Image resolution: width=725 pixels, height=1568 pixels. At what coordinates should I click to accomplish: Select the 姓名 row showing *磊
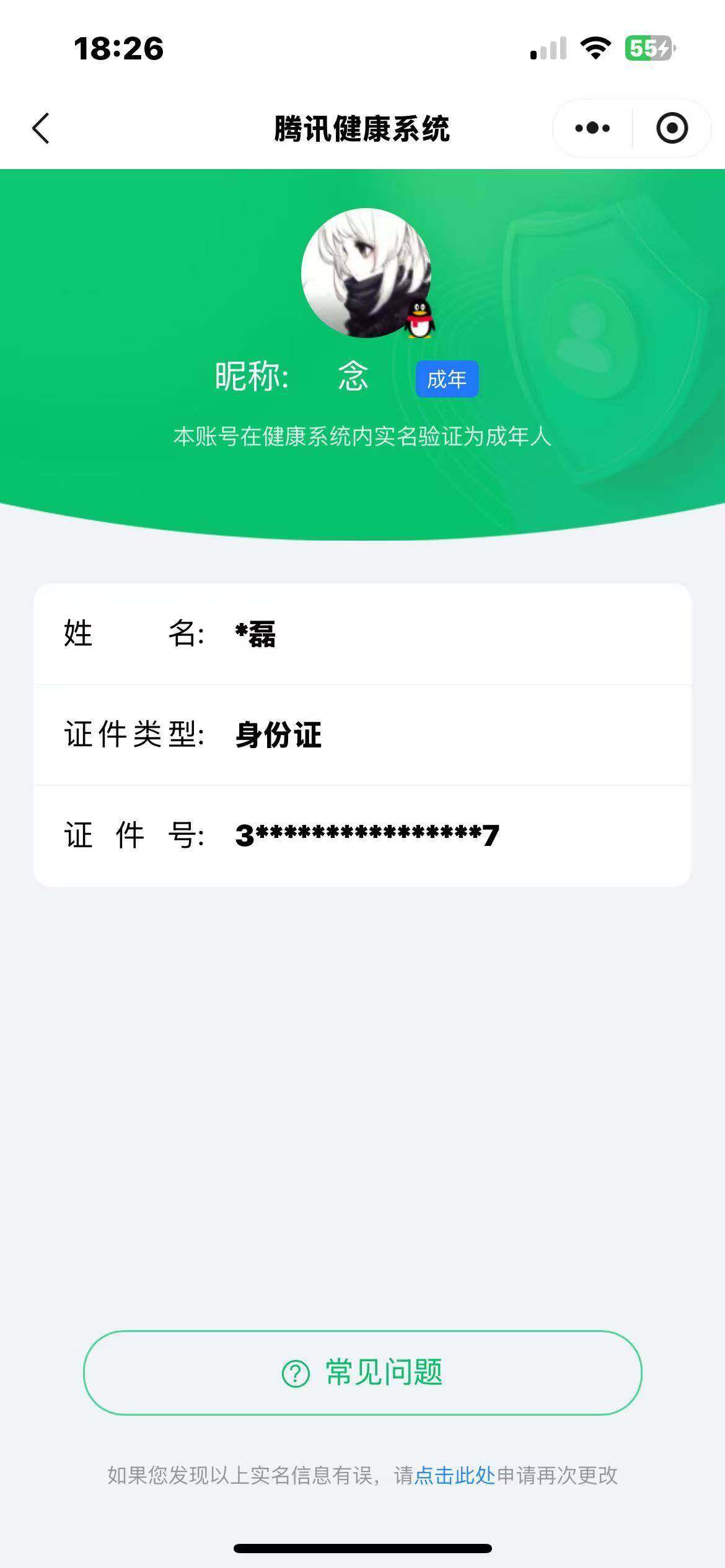click(x=362, y=635)
